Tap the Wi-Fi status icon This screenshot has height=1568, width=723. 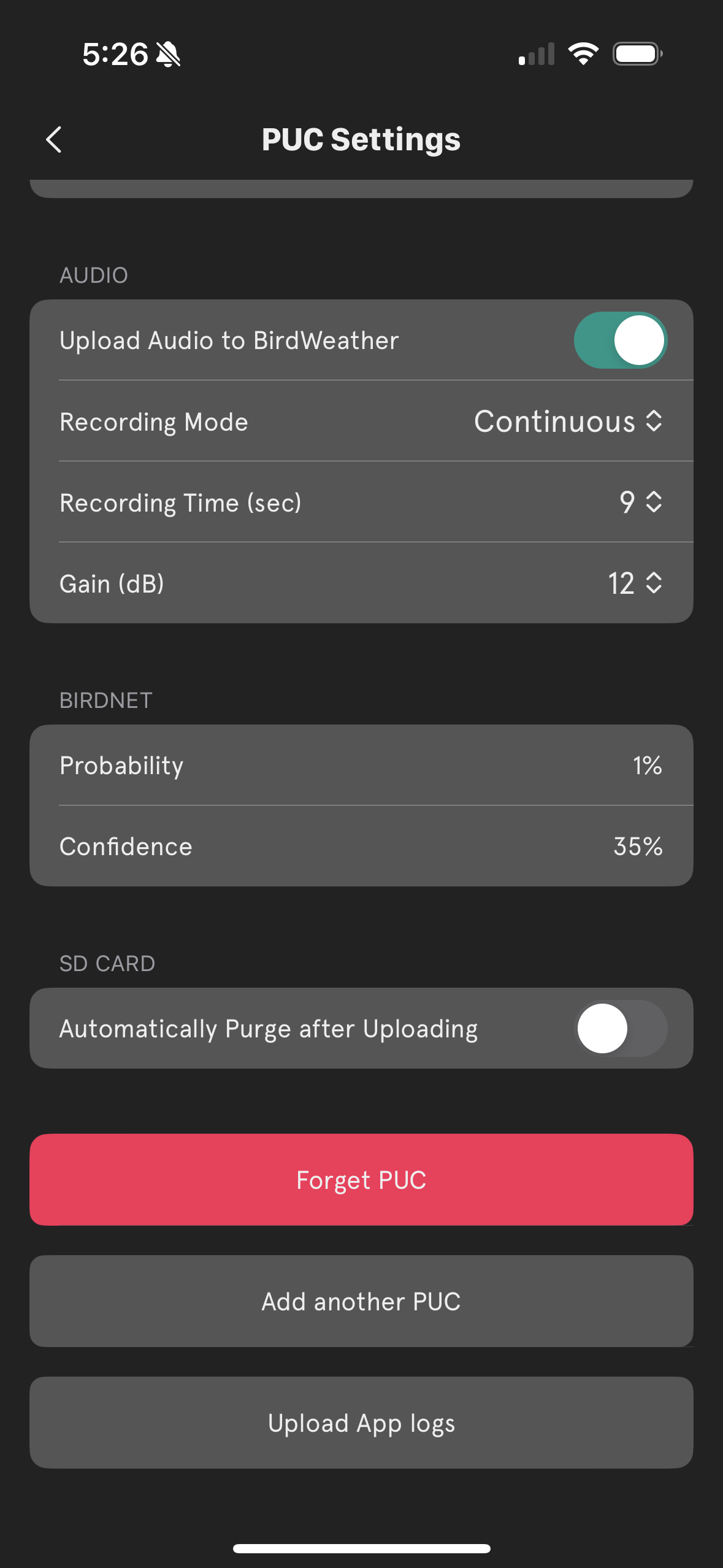point(583,54)
